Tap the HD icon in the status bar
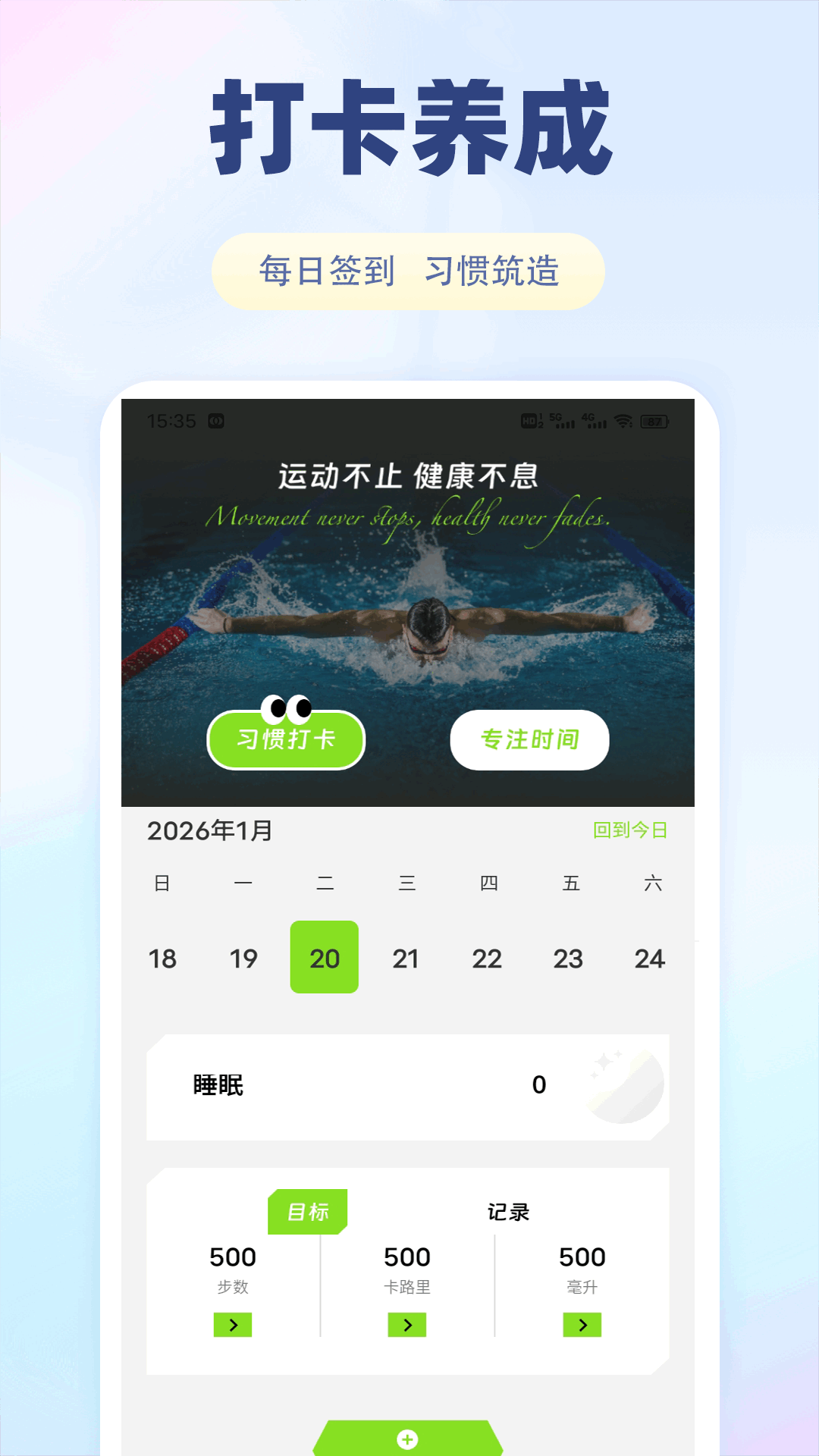This screenshot has height=1456, width=819. coord(531,422)
